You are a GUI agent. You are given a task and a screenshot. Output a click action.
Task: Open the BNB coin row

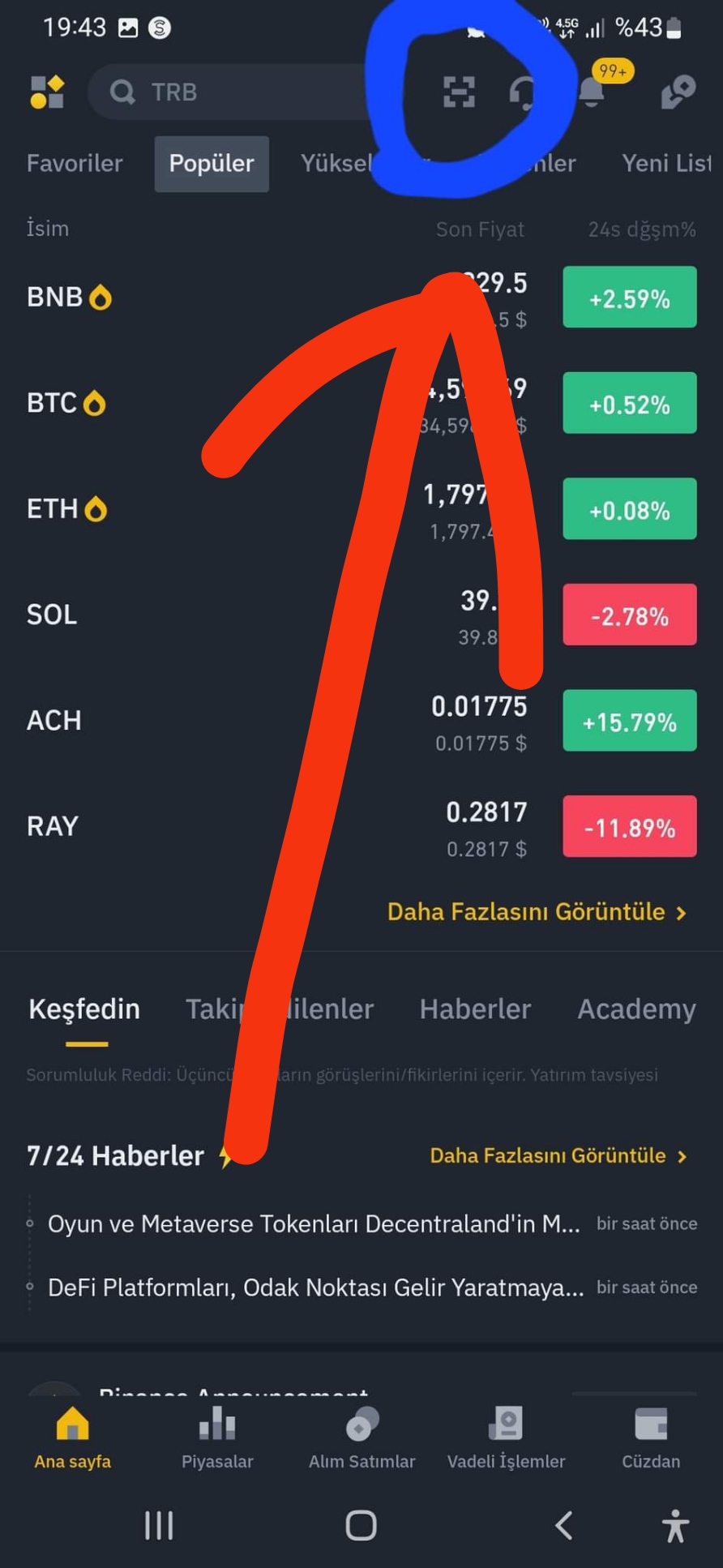coord(361,298)
